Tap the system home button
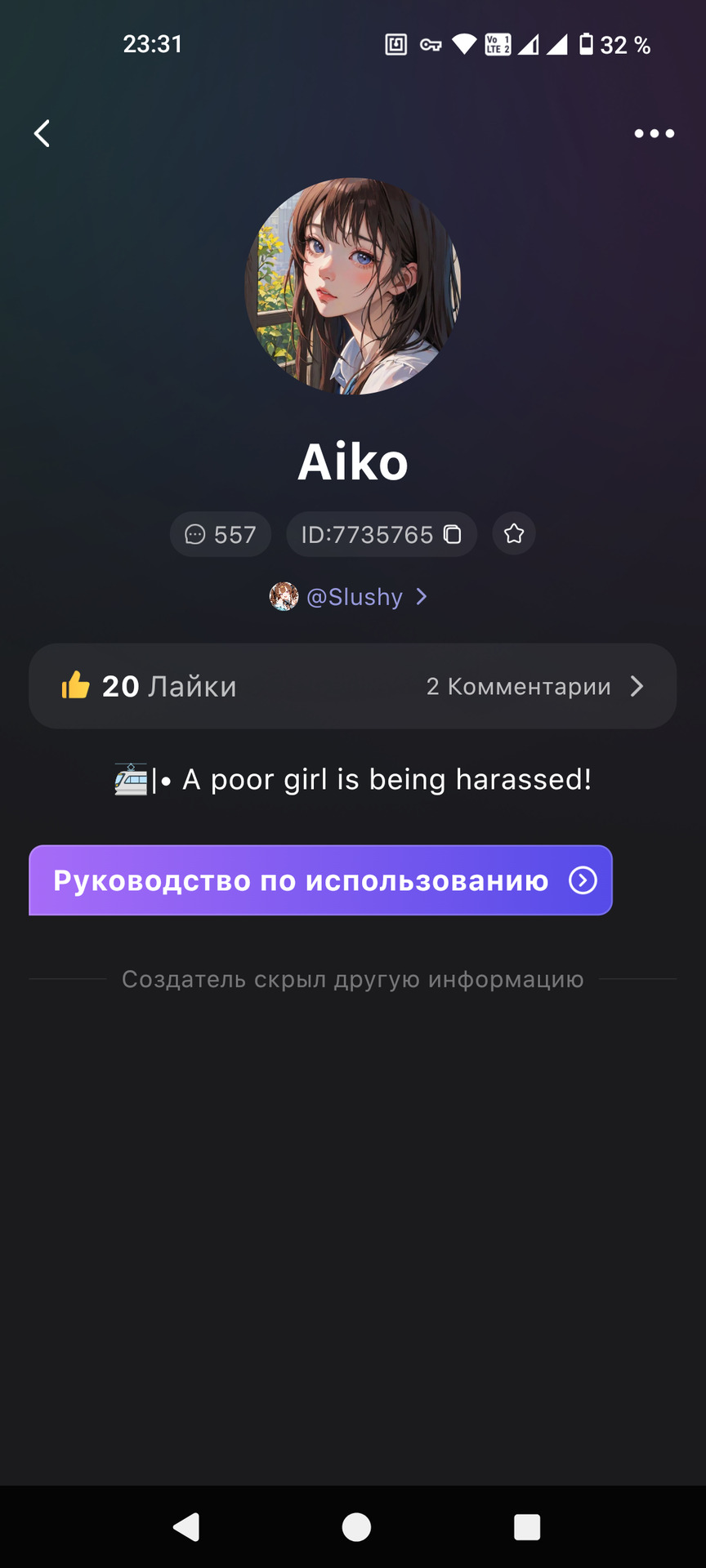The height and width of the screenshot is (1568, 706). pyautogui.click(x=356, y=1526)
